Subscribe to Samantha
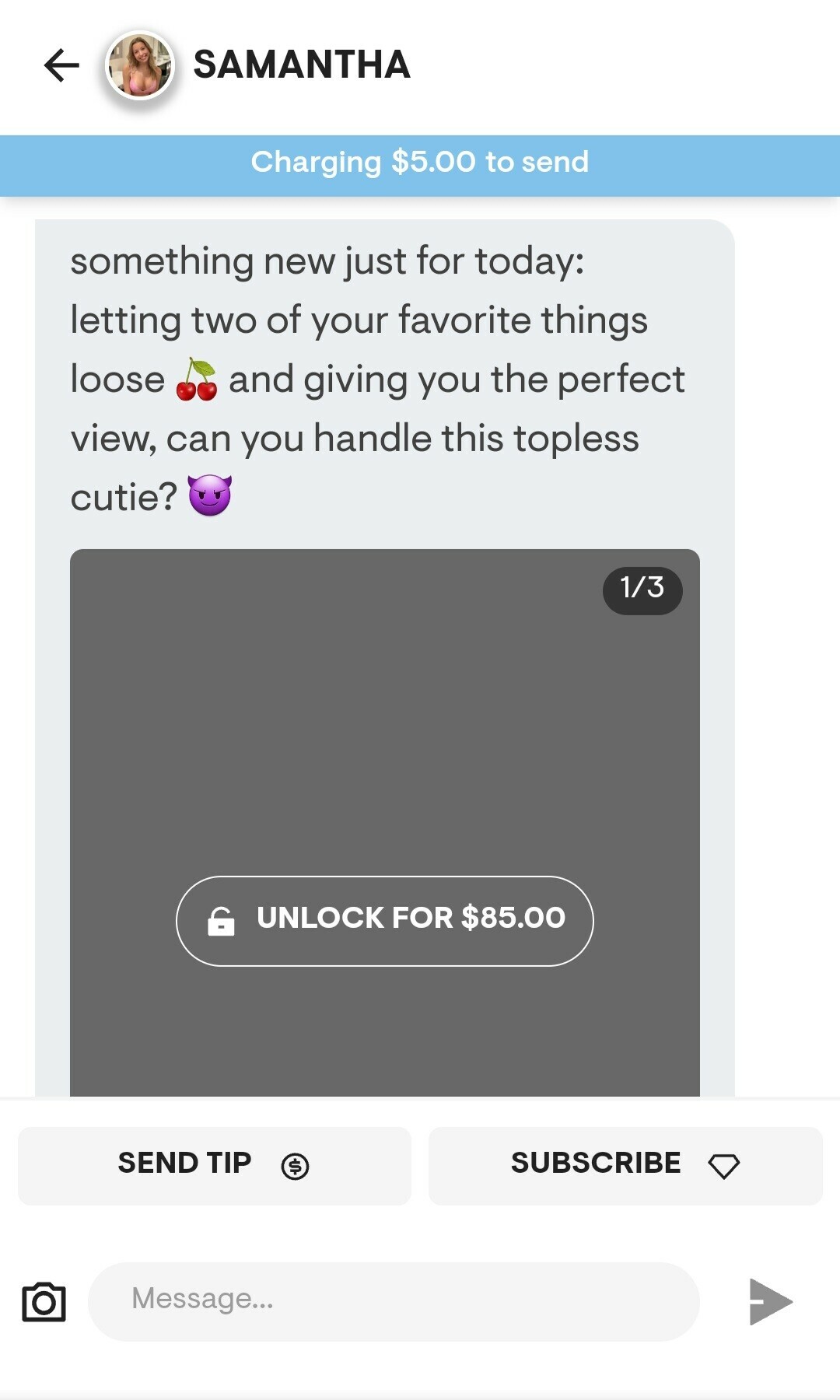This screenshot has height=1400, width=840. [x=625, y=1166]
